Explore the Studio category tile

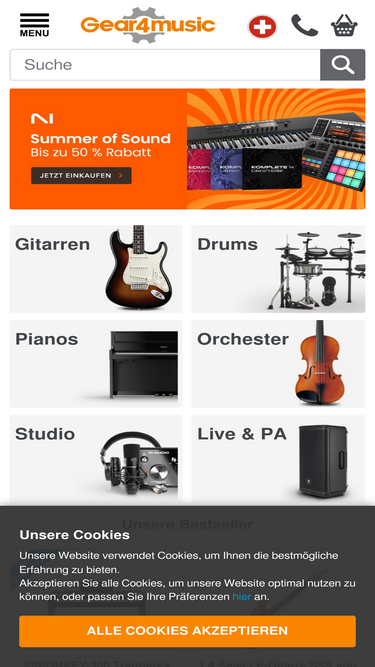pos(96,459)
